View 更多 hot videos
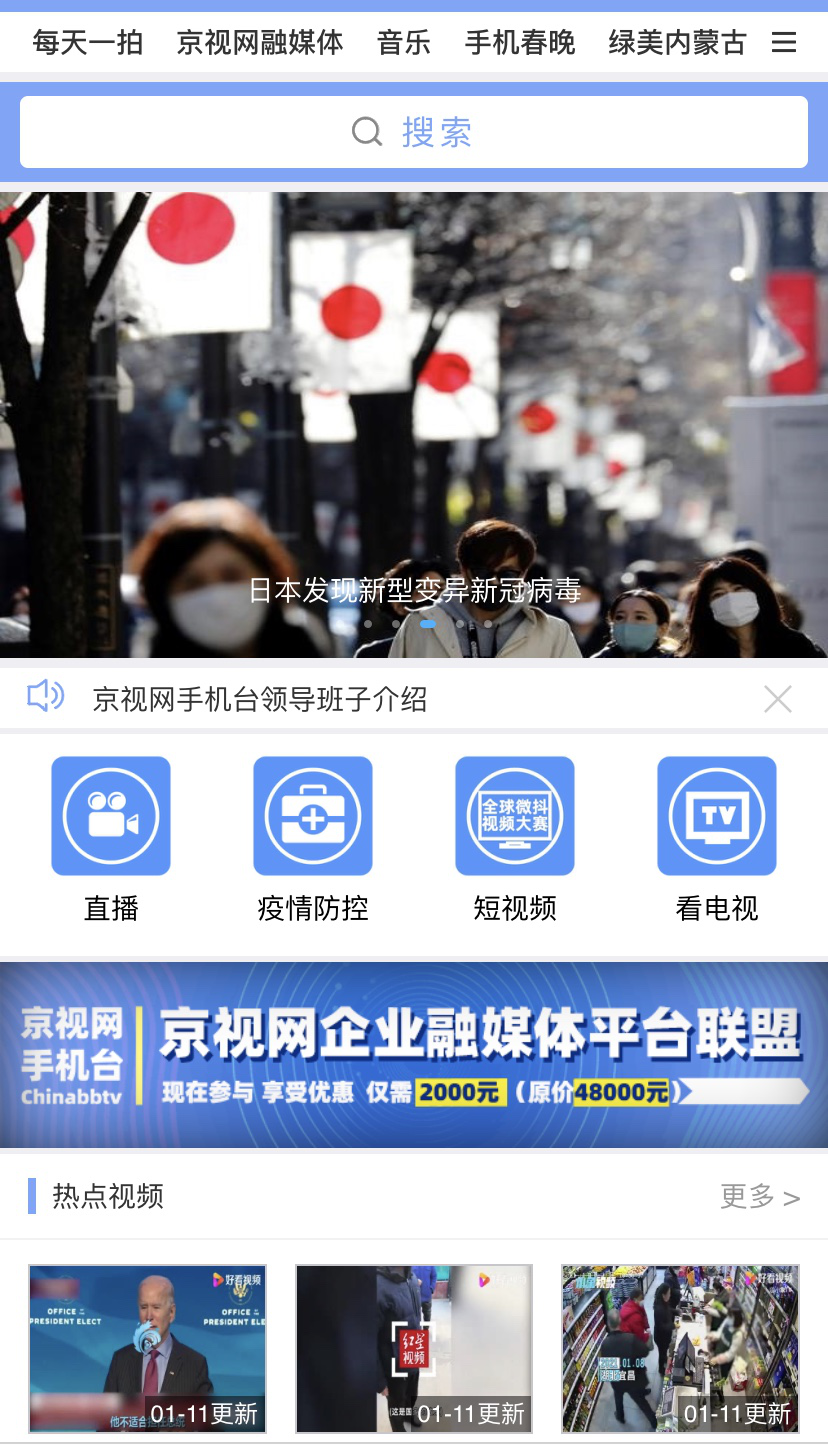The height and width of the screenshot is (1446, 828). pos(760,1196)
